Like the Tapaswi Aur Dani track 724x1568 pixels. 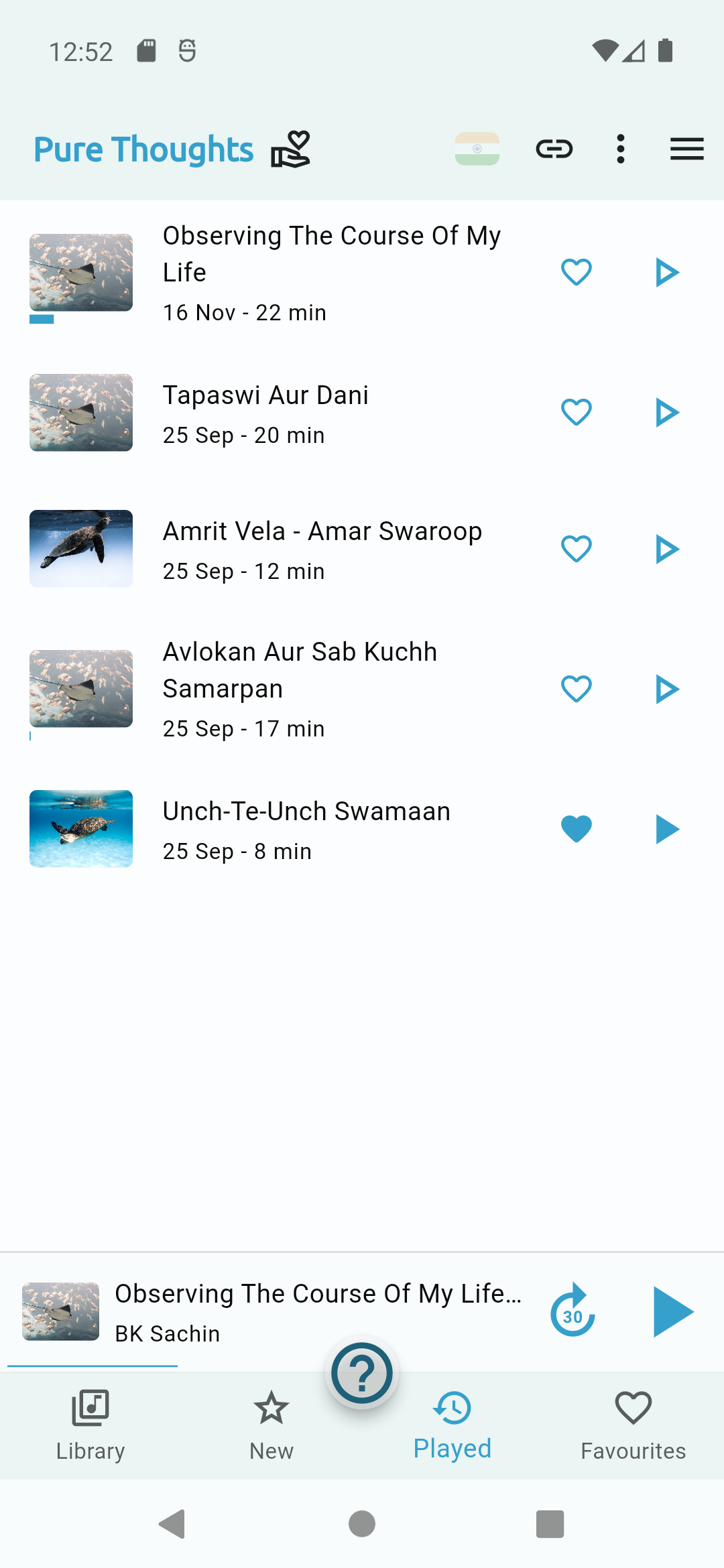(577, 412)
